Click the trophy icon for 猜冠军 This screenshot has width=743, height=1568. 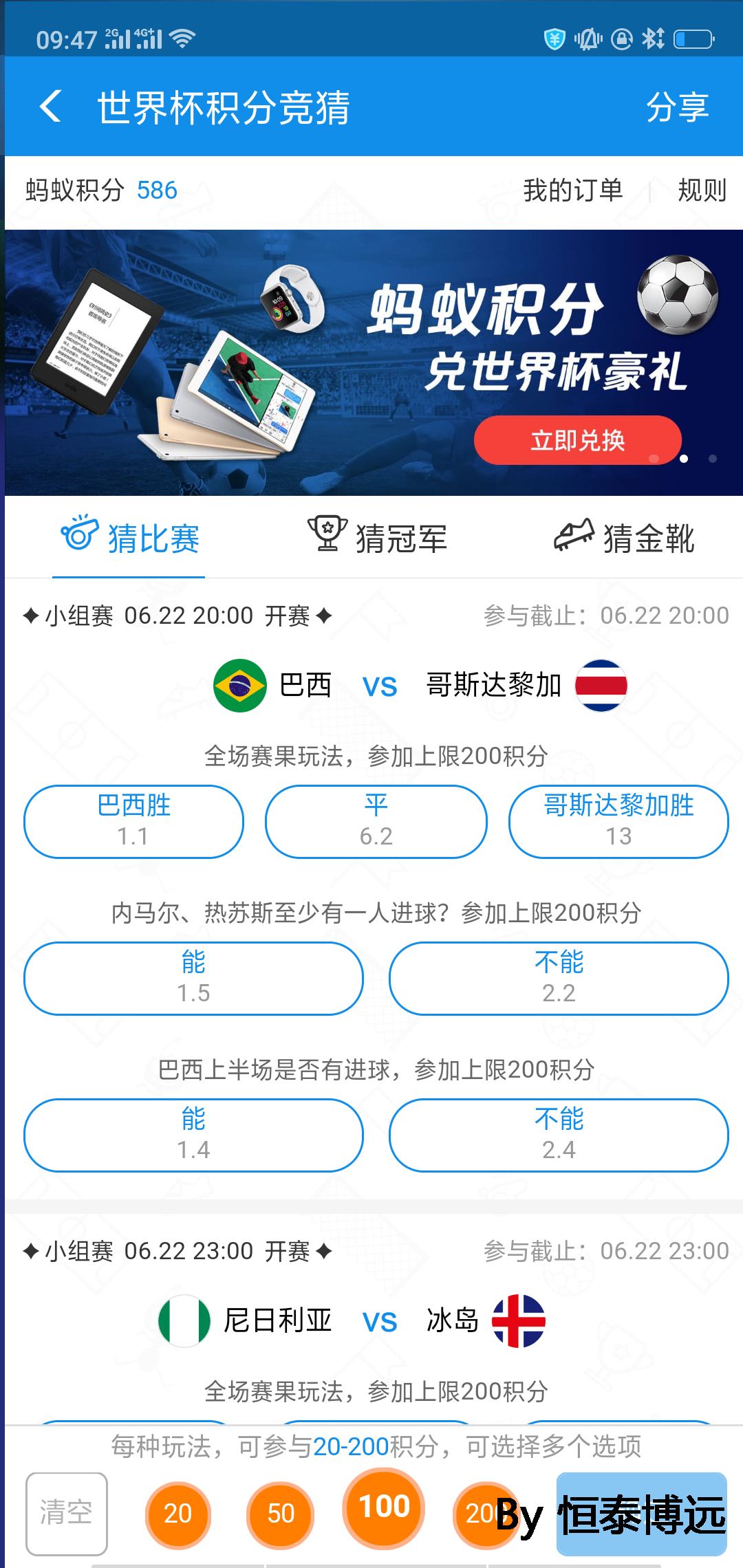pyautogui.click(x=328, y=535)
